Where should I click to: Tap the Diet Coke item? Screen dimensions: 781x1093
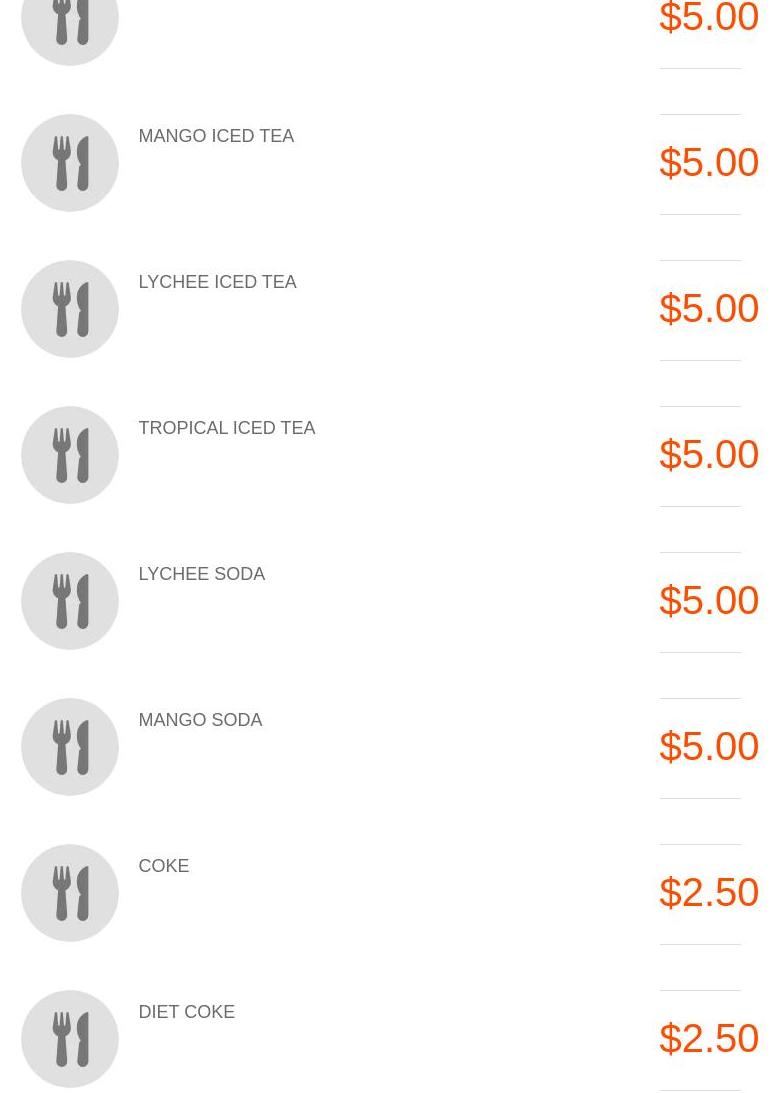click(x=186, y=1012)
